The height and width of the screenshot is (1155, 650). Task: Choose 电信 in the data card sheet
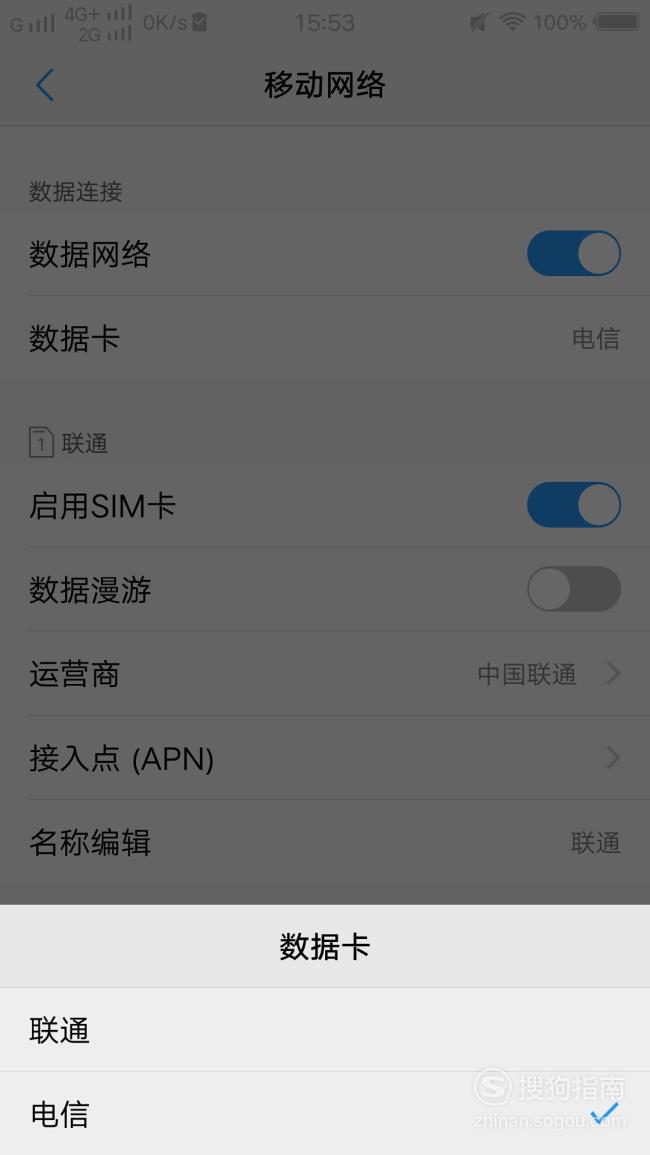pos(325,1114)
